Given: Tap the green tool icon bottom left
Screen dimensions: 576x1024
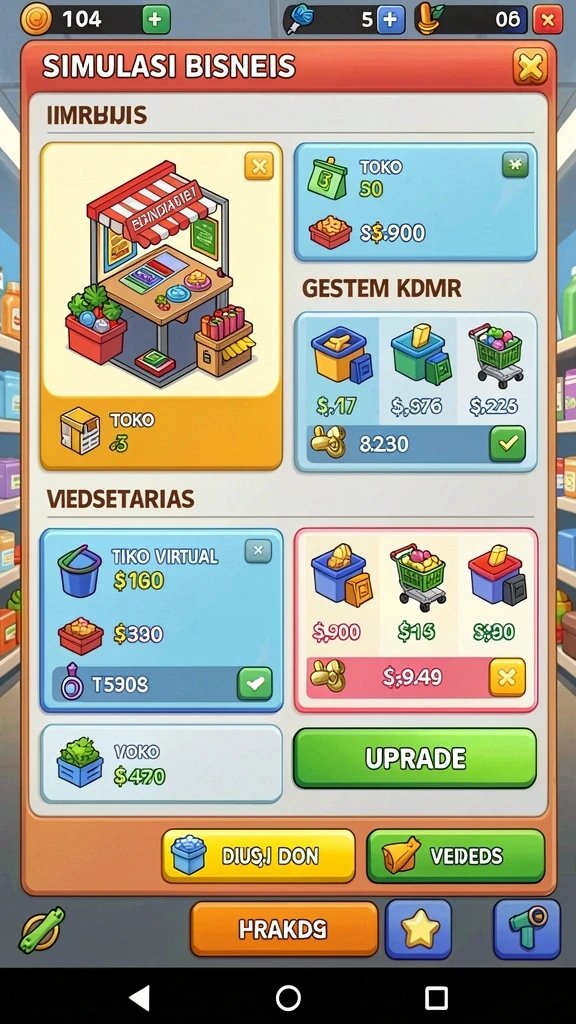Looking at the screenshot, I should (42, 929).
